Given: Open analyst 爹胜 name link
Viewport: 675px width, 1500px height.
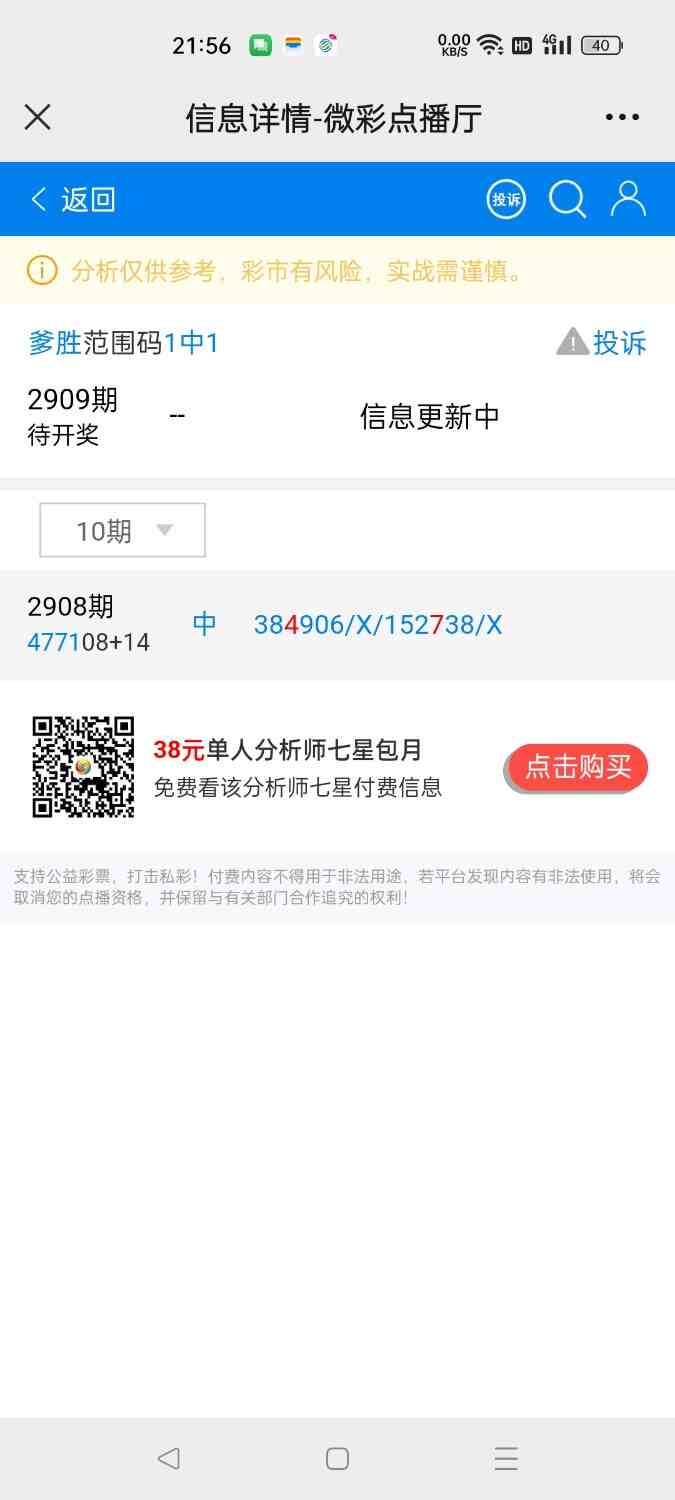Looking at the screenshot, I should click(55, 343).
